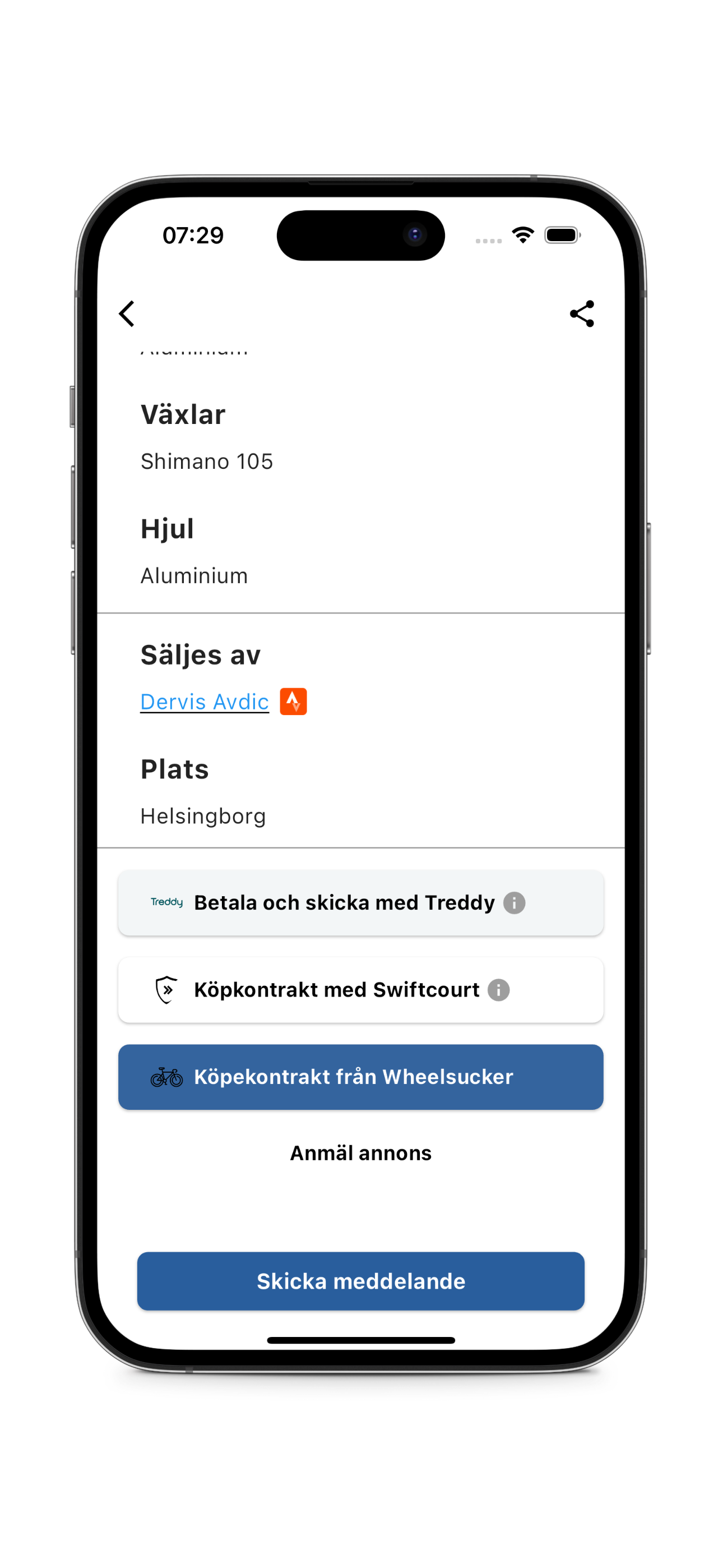Tap Skicka meddelande to message seller
The height and width of the screenshot is (1568, 723).
click(x=360, y=1281)
